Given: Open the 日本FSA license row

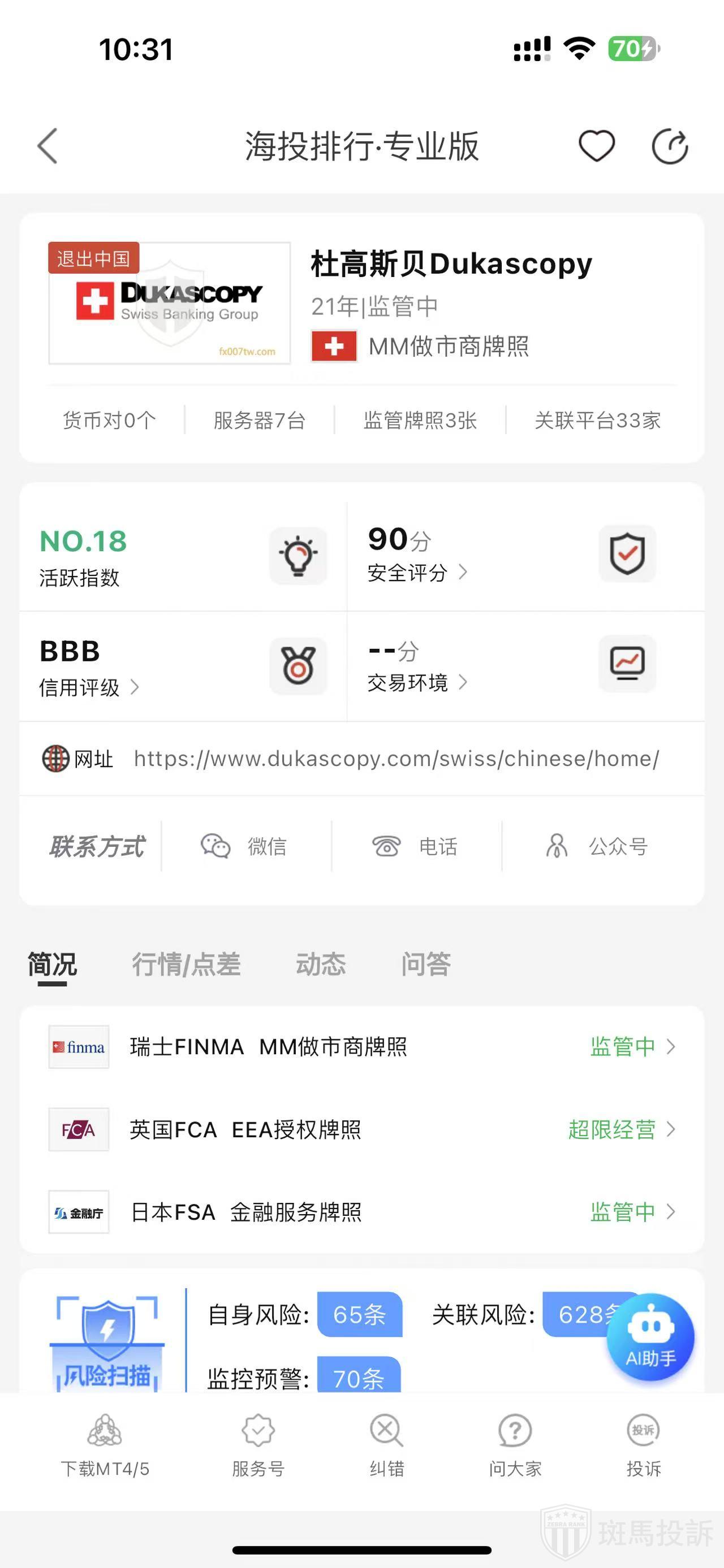Looking at the screenshot, I should click(361, 1212).
